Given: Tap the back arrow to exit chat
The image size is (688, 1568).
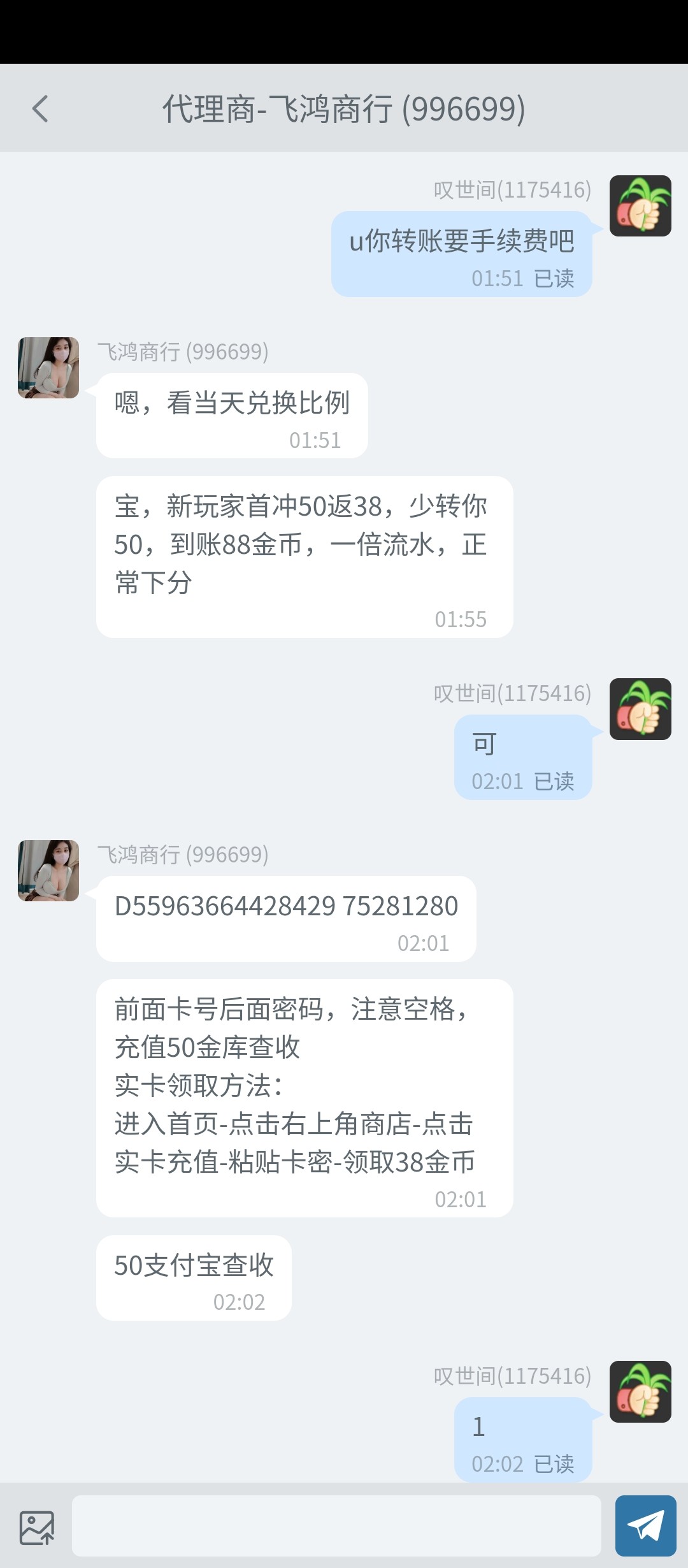Looking at the screenshot, I should 40,108.
